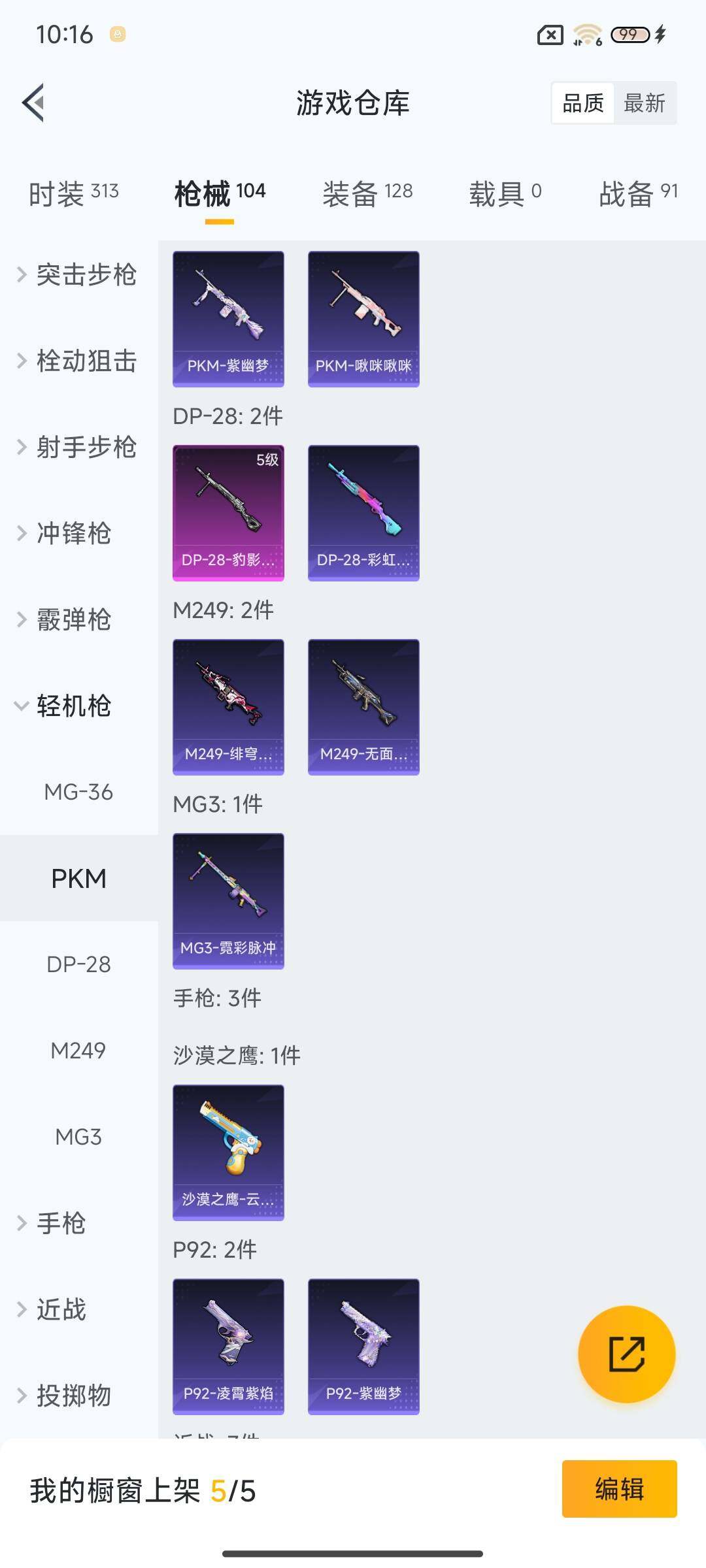Image resolution: width=706 pixels, height=1568 pixels.
Task: Open the level-5 DP-28-豹影 skin card
Action: click(x=228, y=513)
